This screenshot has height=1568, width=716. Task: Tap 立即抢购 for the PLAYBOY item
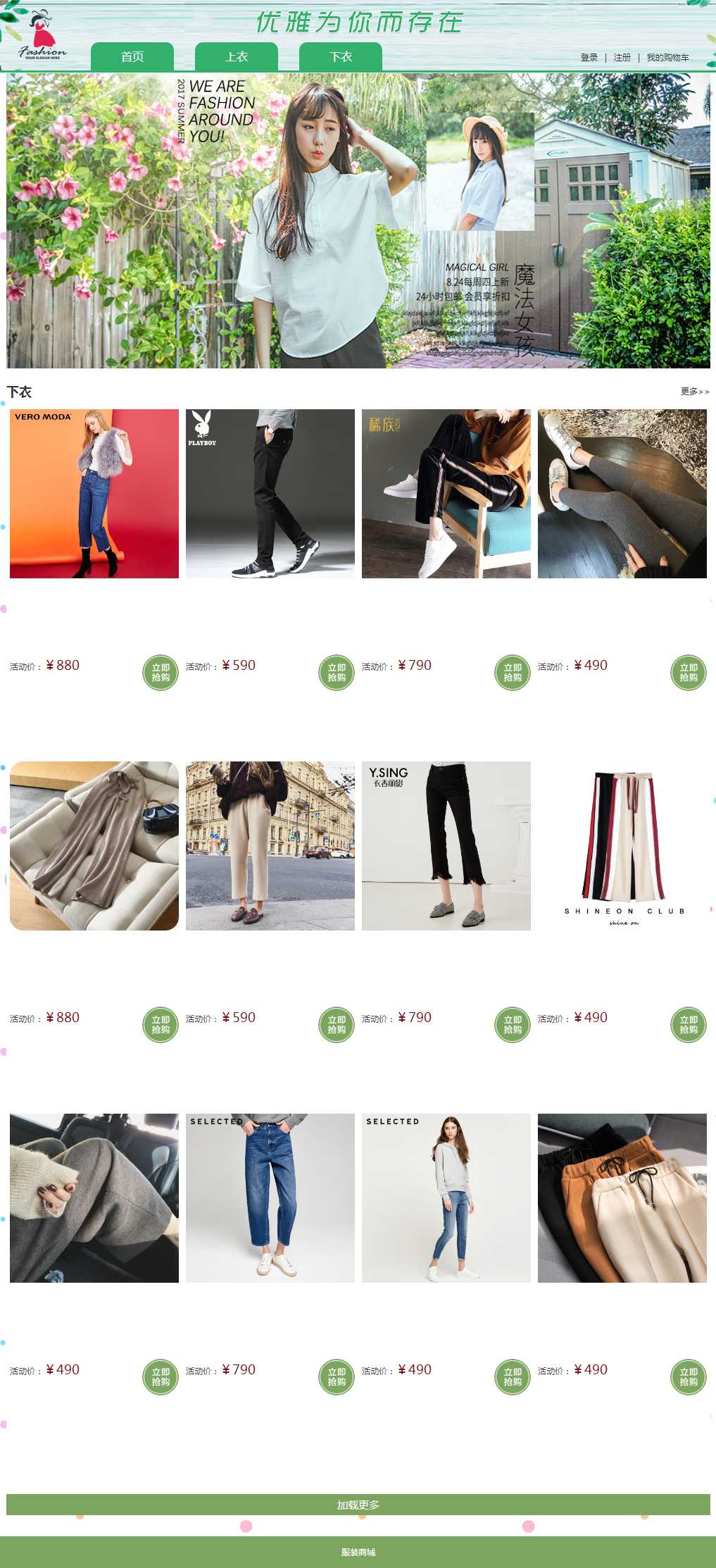click(337, 673)
